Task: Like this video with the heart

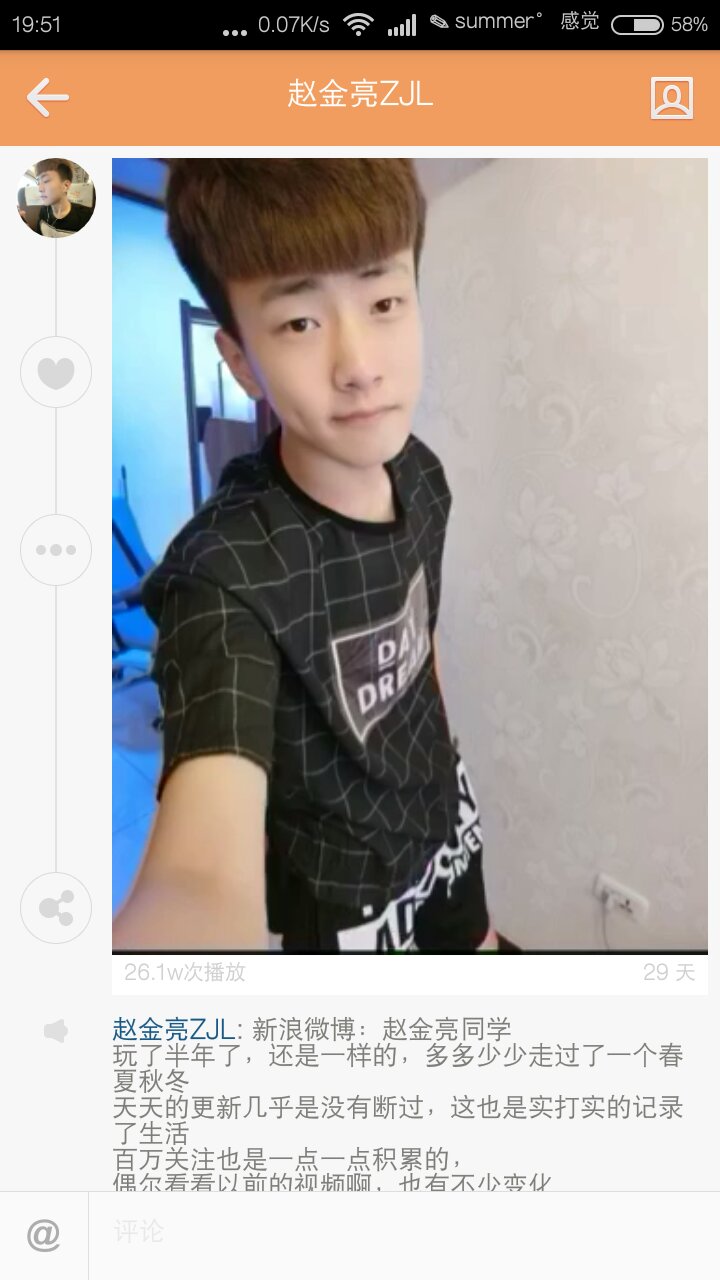Action: pos(56,372)
